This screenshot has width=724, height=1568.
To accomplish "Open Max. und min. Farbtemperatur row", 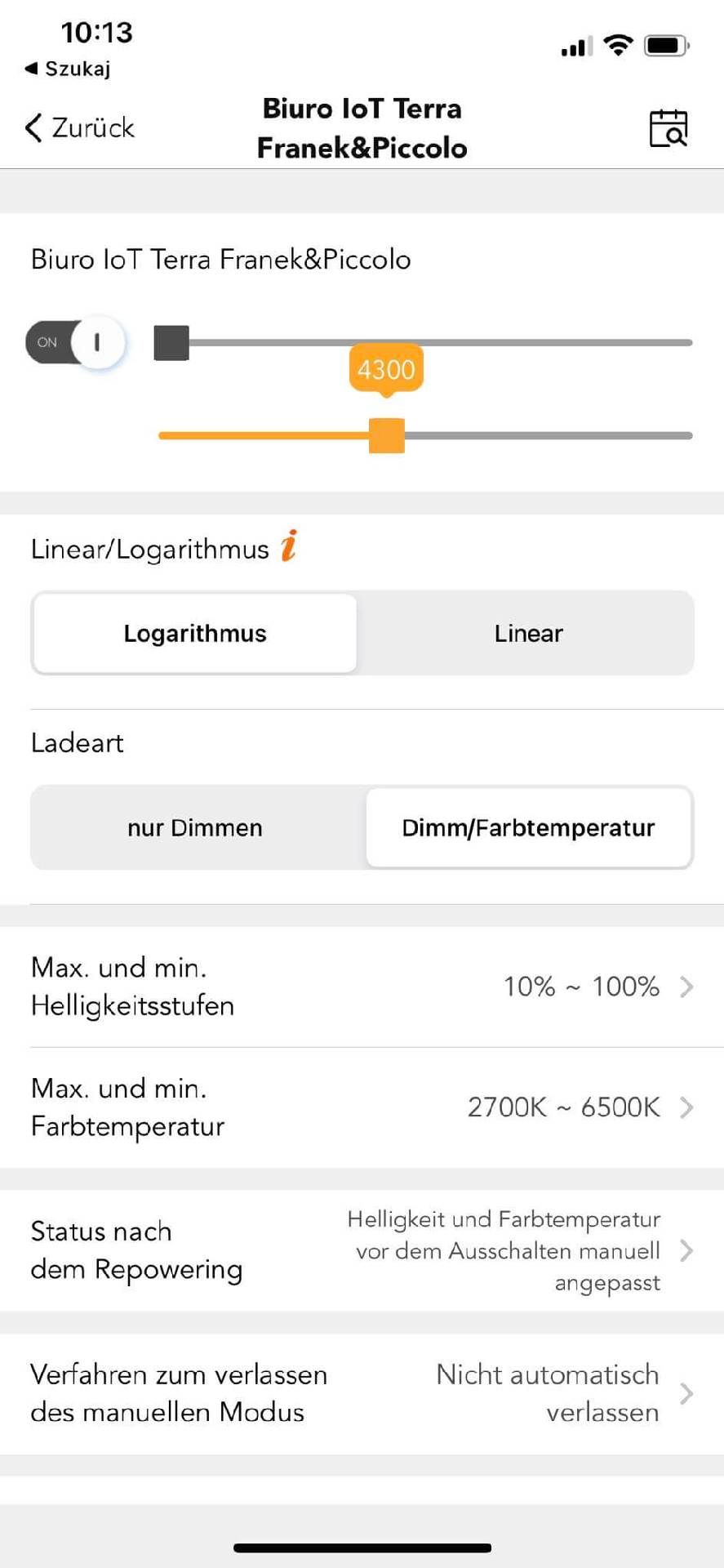I will click(x=362, y=1107).
